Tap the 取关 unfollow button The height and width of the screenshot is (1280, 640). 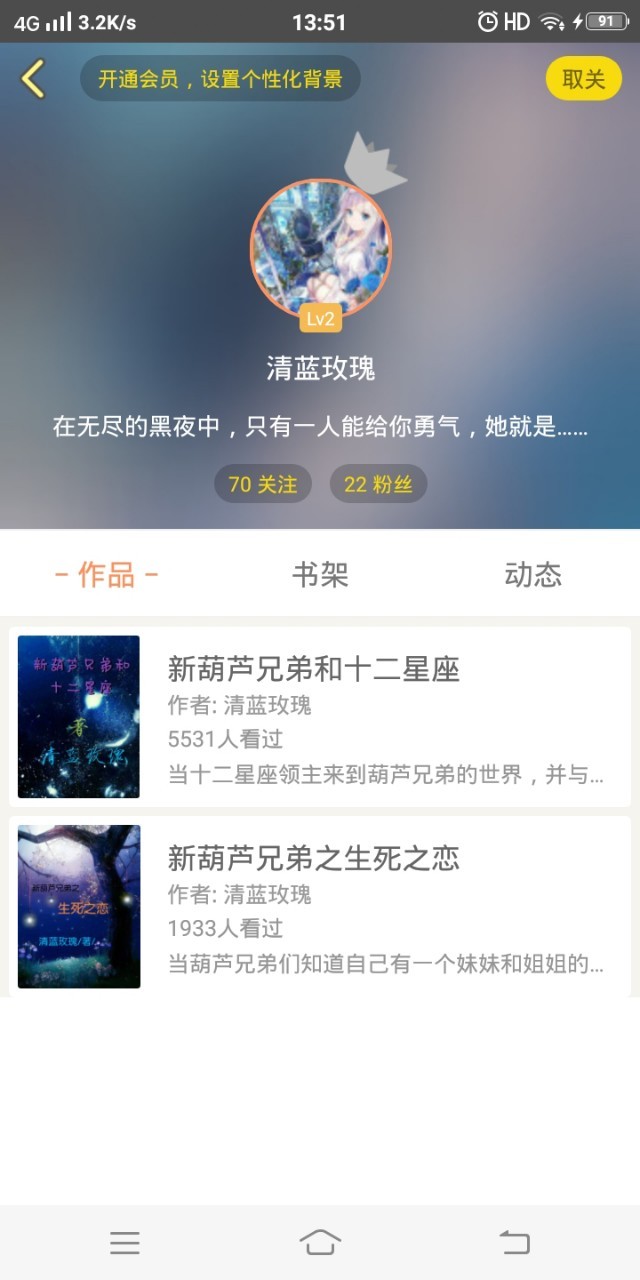(583, 79)
